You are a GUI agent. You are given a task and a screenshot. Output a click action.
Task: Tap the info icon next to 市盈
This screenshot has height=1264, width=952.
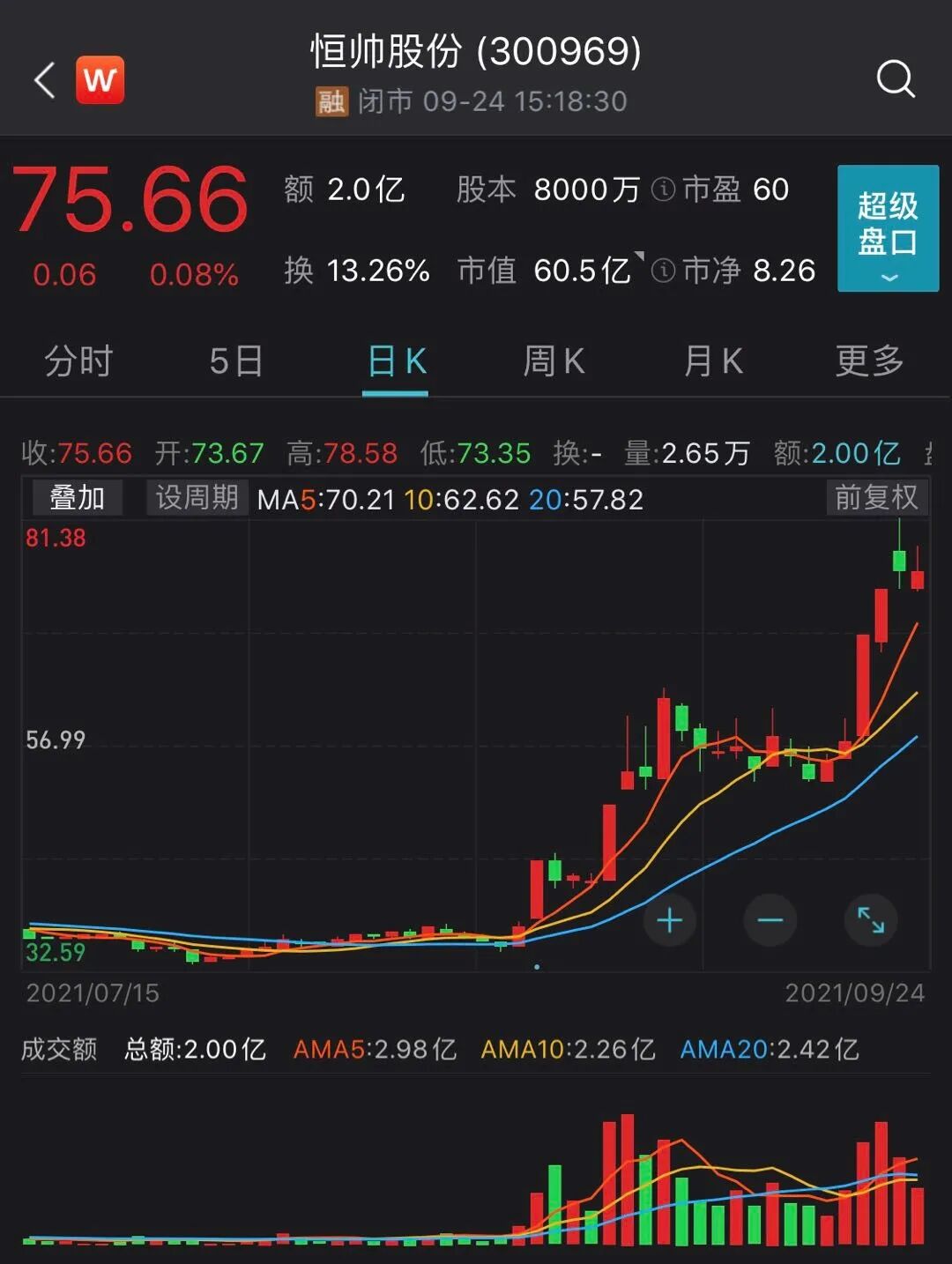663,190
